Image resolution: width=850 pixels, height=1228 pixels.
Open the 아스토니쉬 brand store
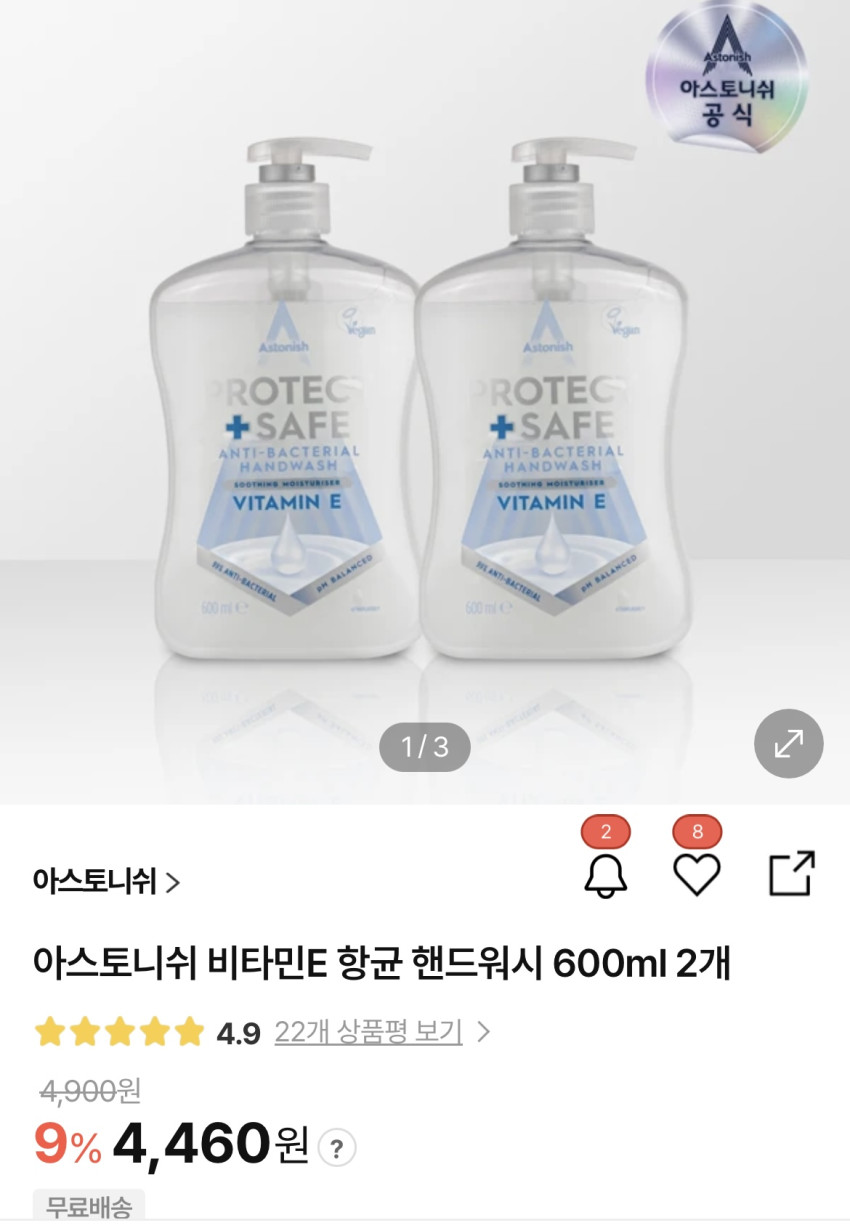(106, 881)
